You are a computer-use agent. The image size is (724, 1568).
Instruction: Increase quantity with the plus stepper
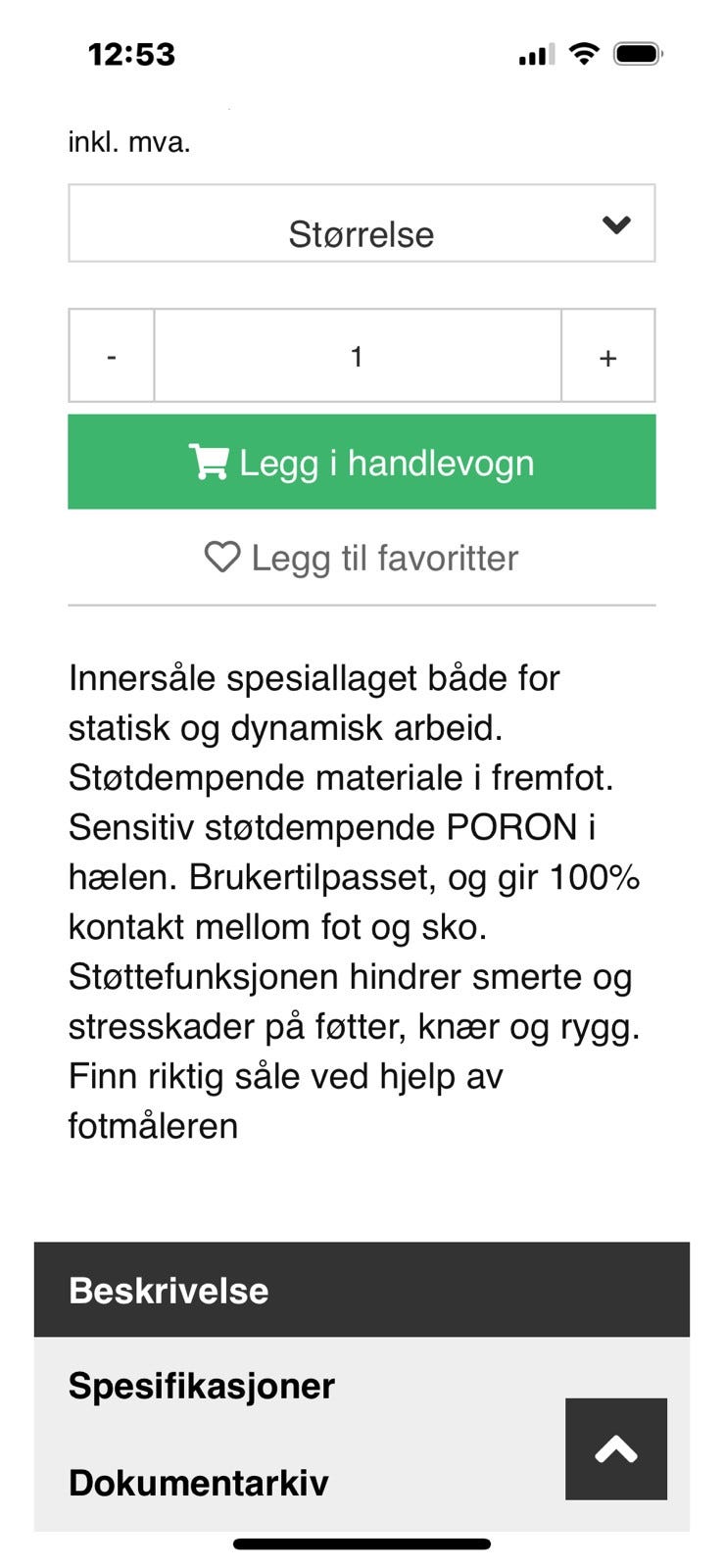pos(607,356)
